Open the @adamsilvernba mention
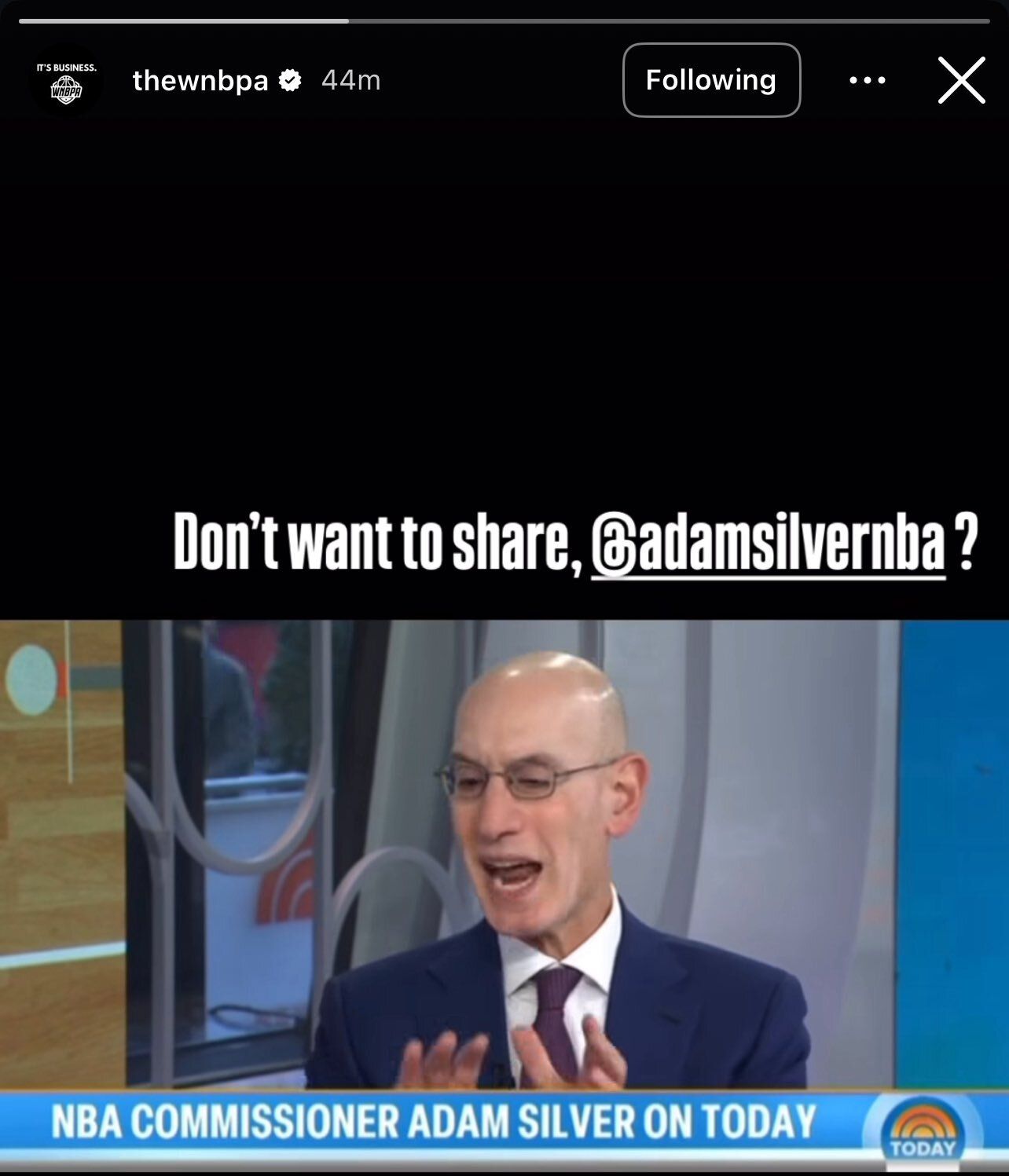The height and width of the screenshot is (1176, 1009). 768,544
